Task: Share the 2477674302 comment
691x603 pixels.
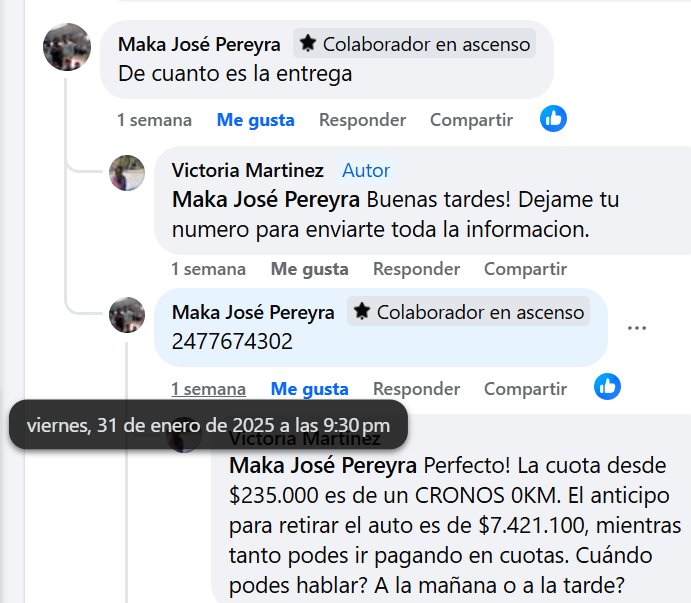Action: [525, 389]
